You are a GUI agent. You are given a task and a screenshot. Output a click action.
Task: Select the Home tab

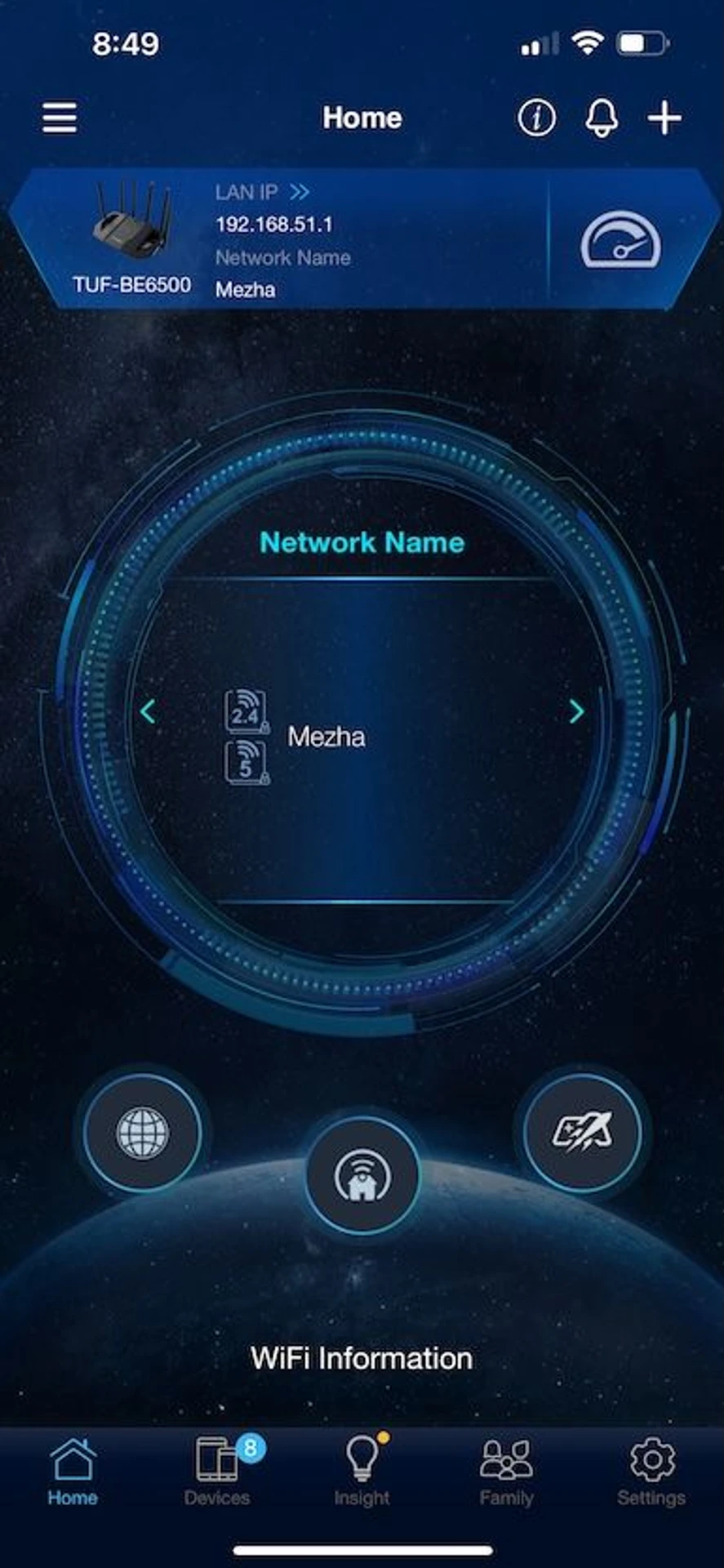[73, 1472]
